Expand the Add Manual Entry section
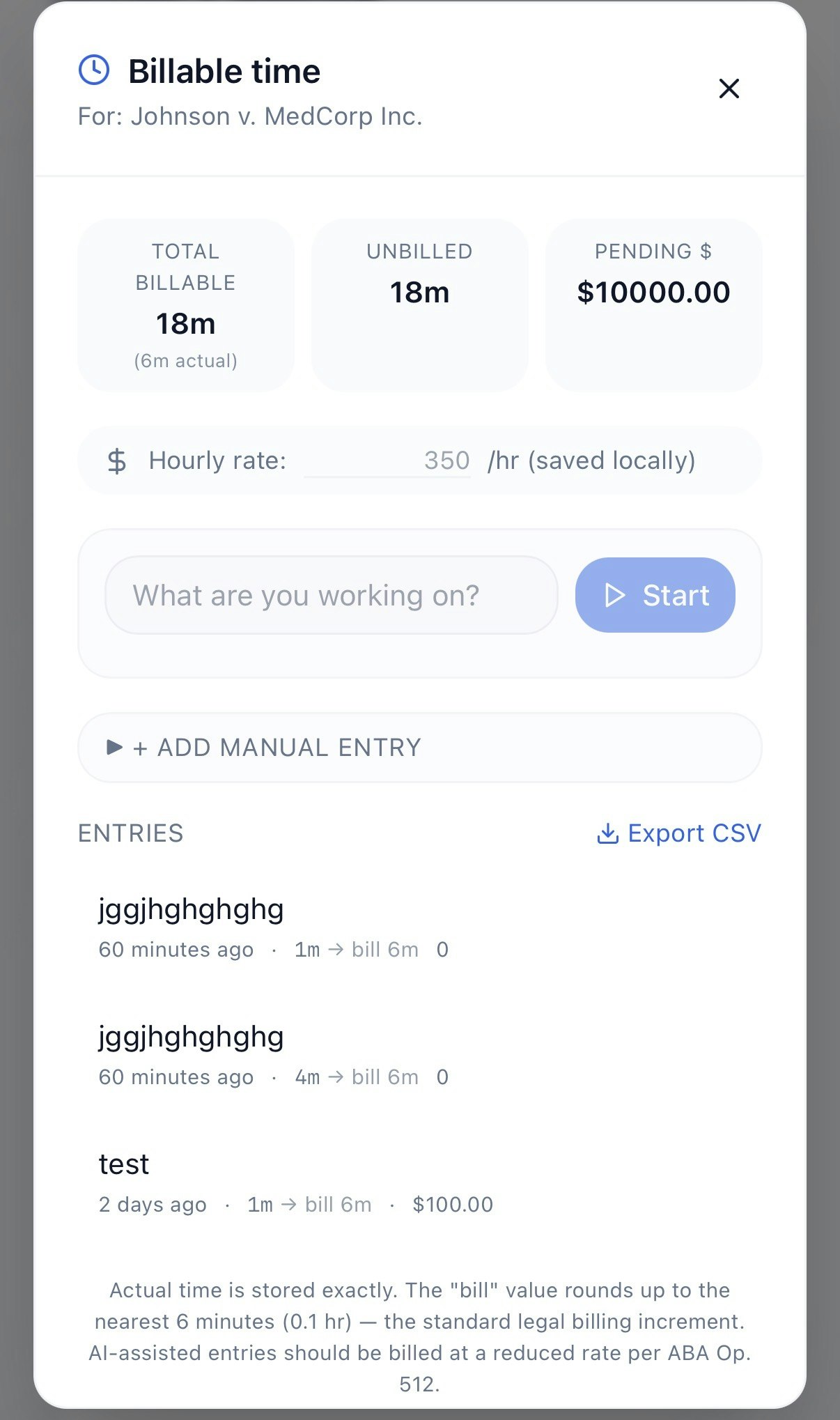The image size is (840, 1420). pyautogui.click(x=419, y=748)
